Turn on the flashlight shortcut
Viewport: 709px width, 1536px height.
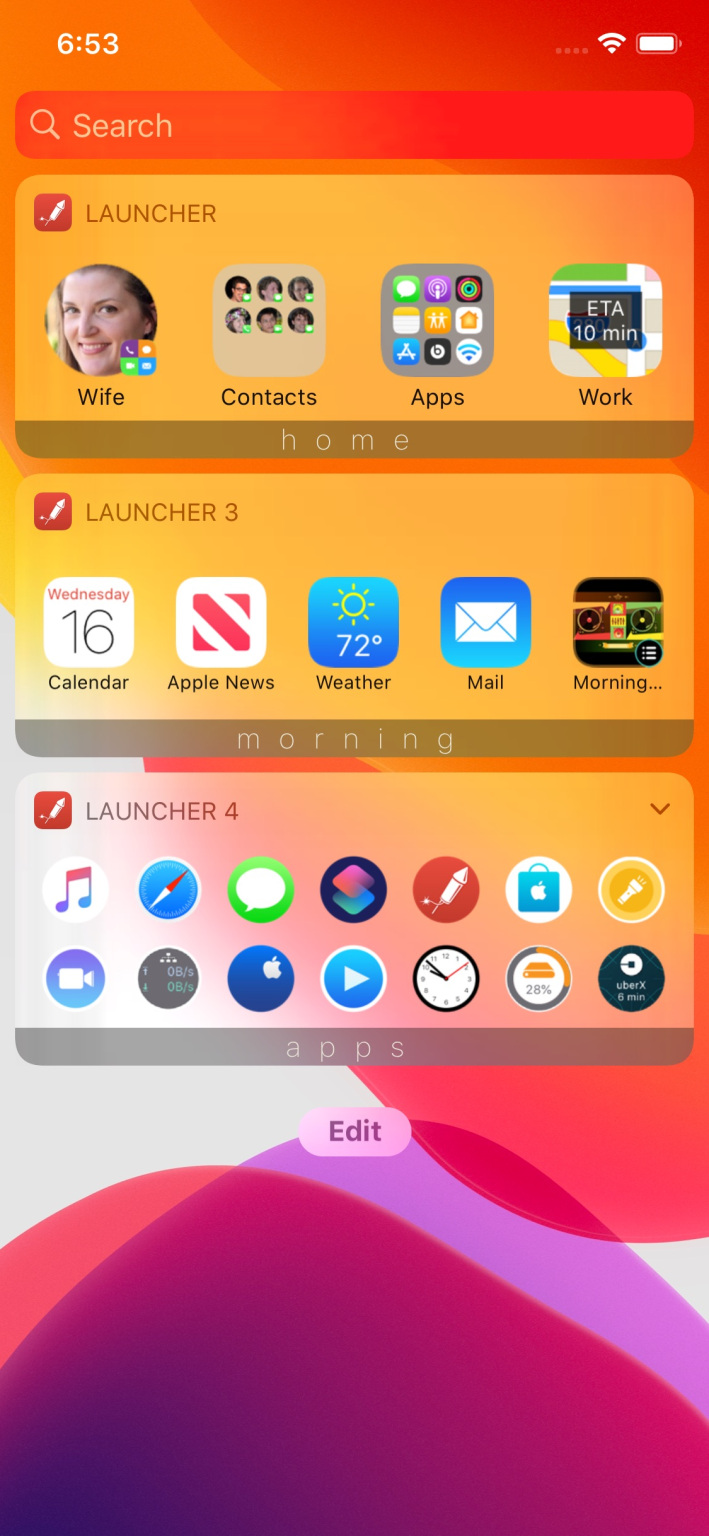631,889
